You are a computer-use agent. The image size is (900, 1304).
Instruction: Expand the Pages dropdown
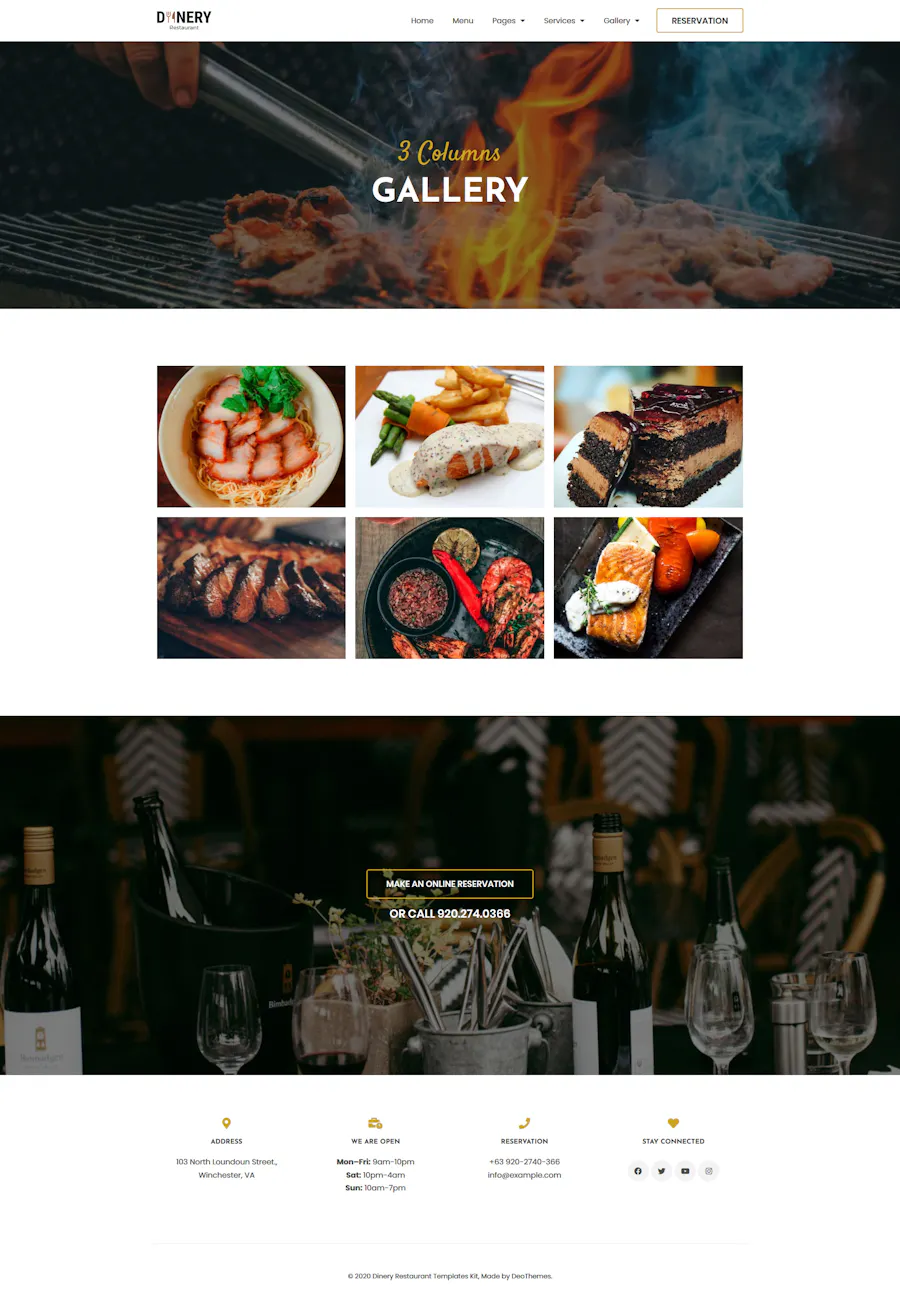click(x=508, y=21)
